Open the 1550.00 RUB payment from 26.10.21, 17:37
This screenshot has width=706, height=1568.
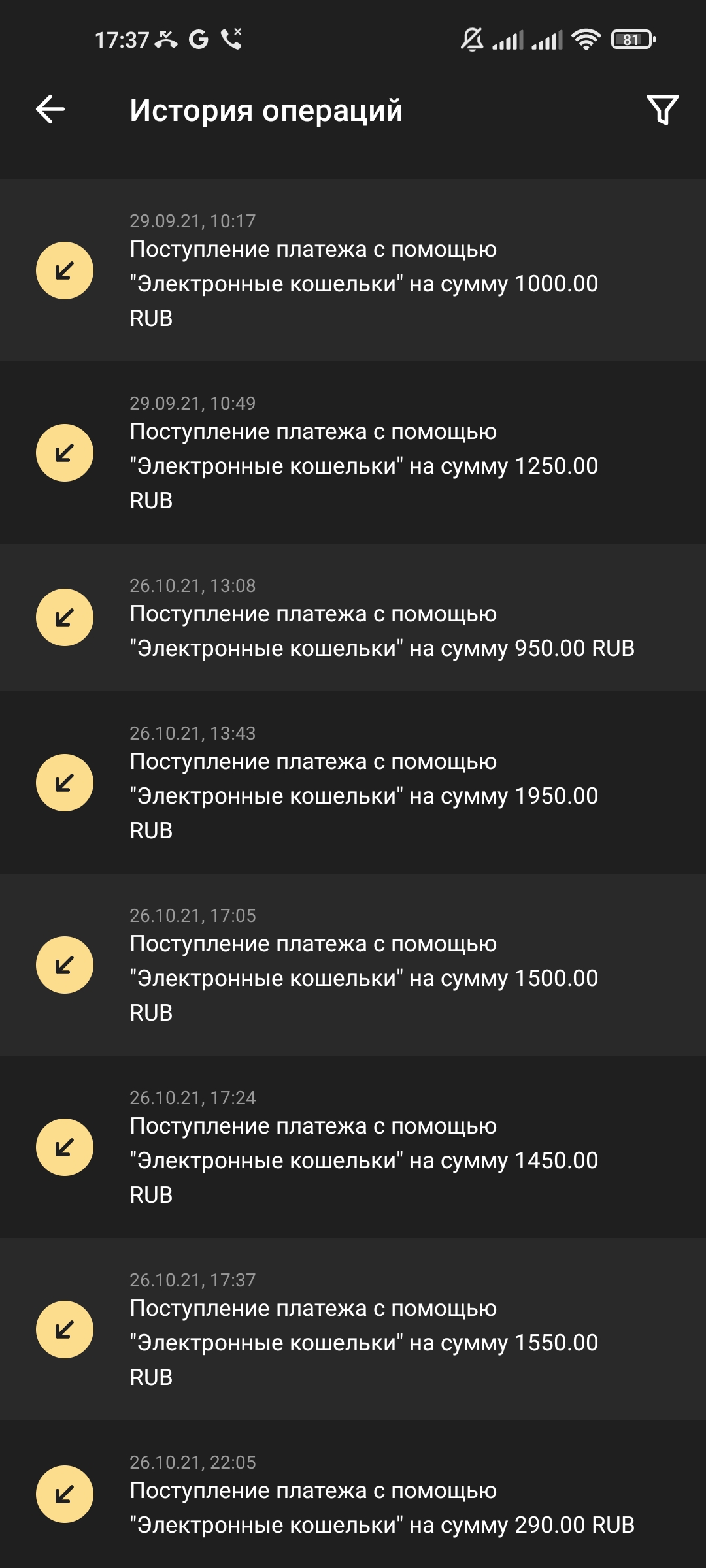(353, 1329)
